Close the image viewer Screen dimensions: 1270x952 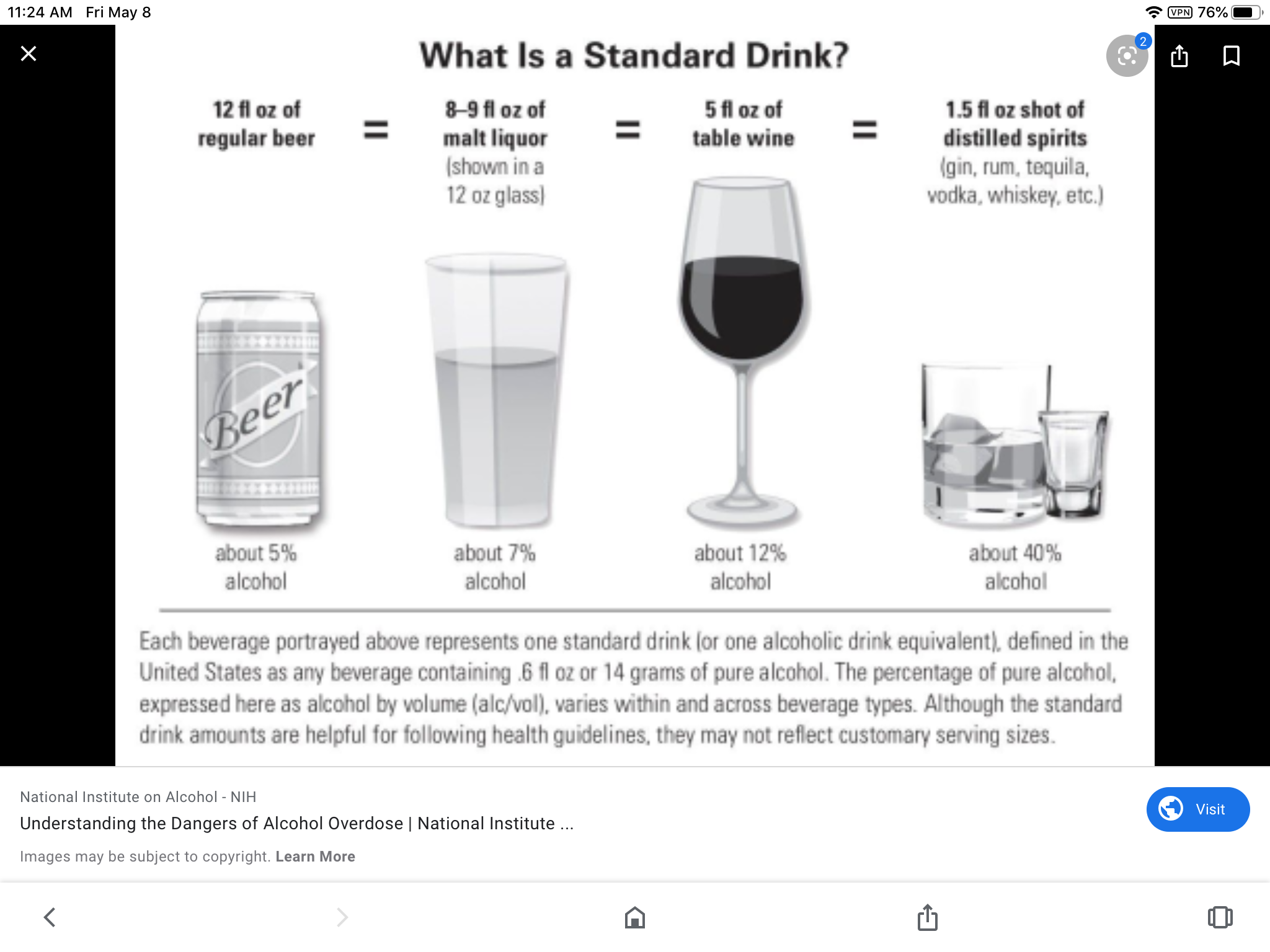point(29,54)
